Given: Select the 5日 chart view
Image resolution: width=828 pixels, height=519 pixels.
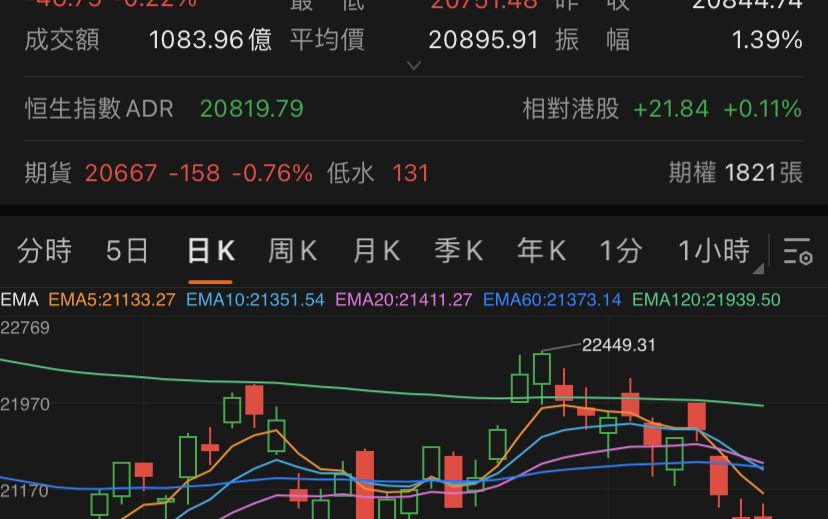Looking at the screenshot, I should (x=127, y=250).
